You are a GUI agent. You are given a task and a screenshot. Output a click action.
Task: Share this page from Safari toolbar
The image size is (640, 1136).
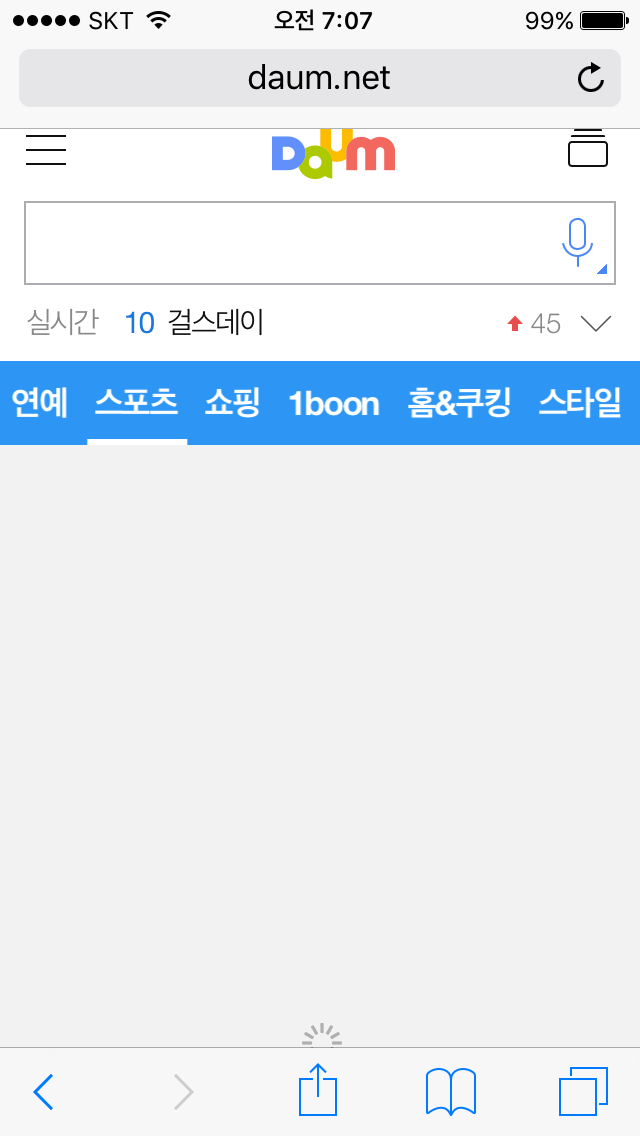[318, 1089]
